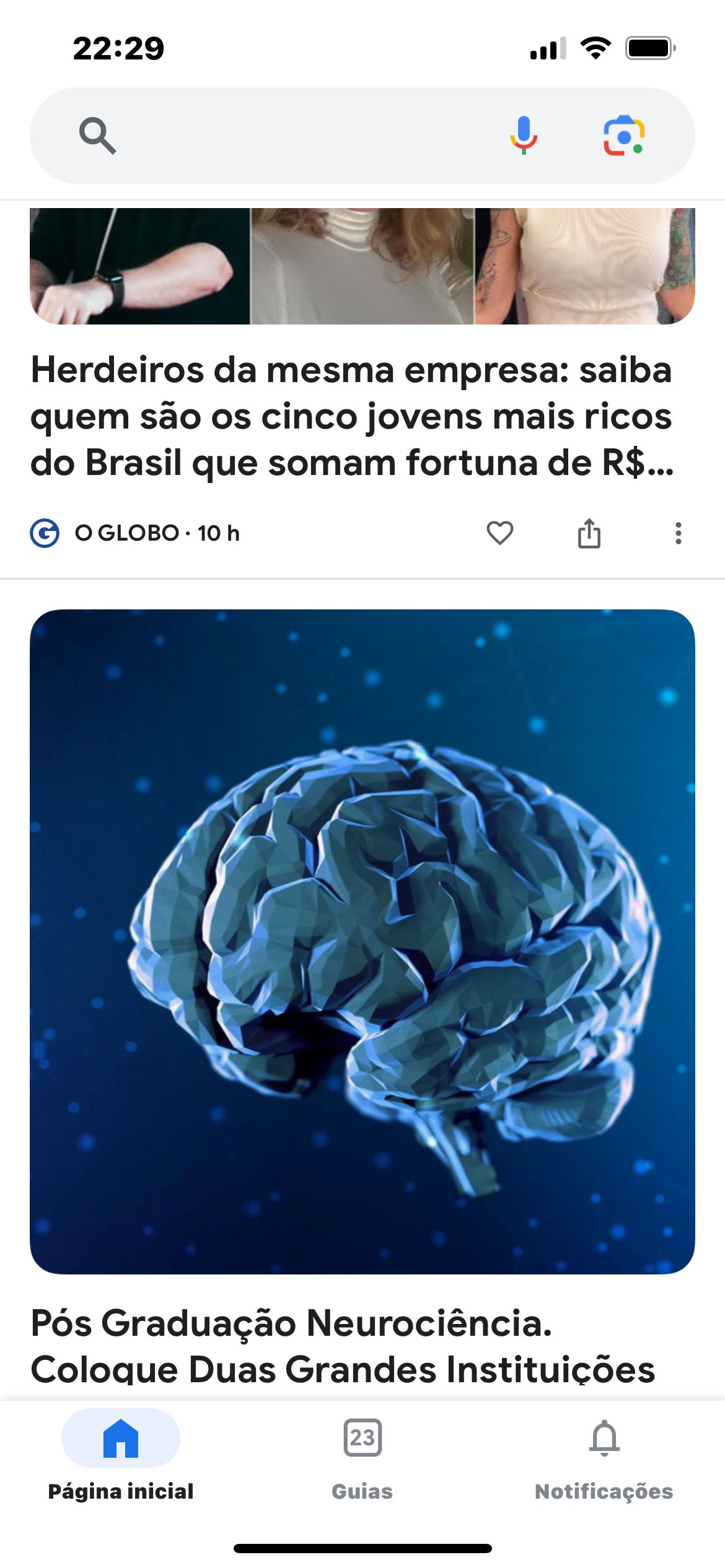The image size is (725, 1568).
Task: Start voice search with the microphone
Action: click(x=524, y=135)
